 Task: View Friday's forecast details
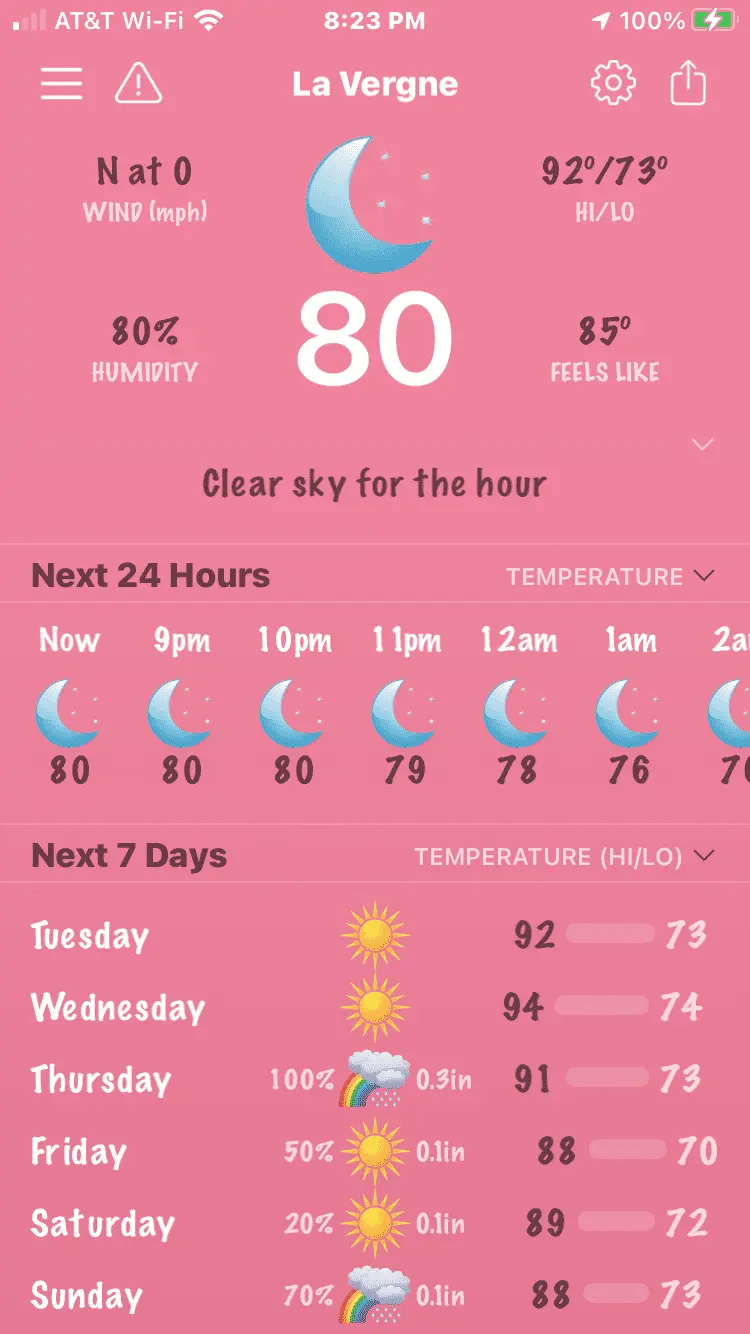375,1151
